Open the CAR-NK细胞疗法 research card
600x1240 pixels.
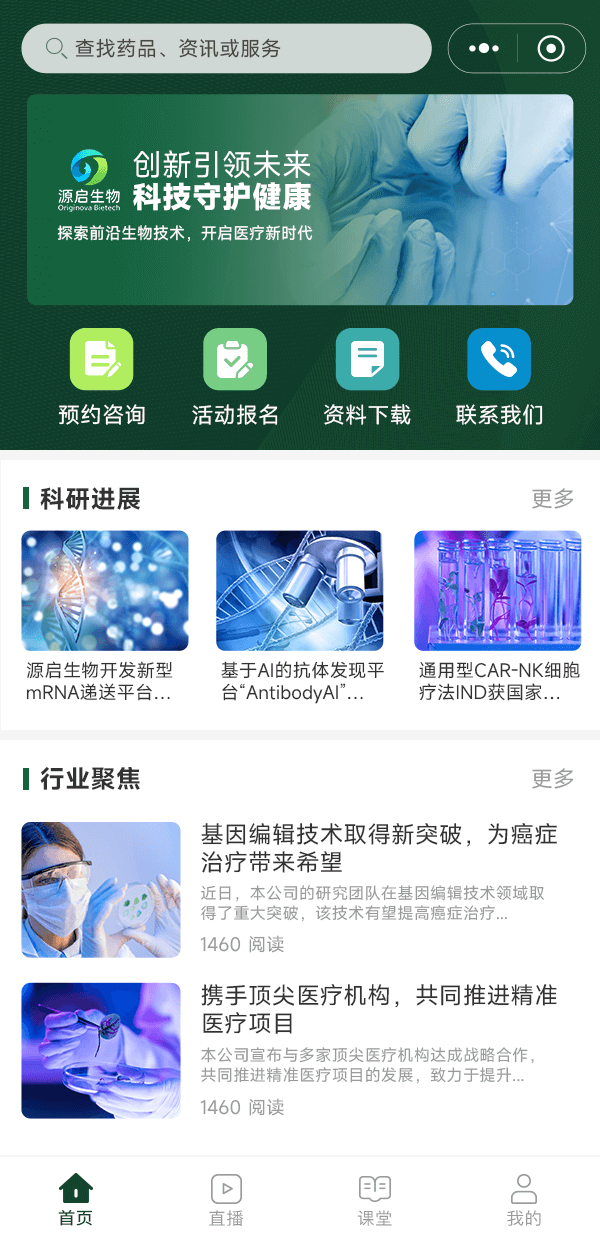498,615
